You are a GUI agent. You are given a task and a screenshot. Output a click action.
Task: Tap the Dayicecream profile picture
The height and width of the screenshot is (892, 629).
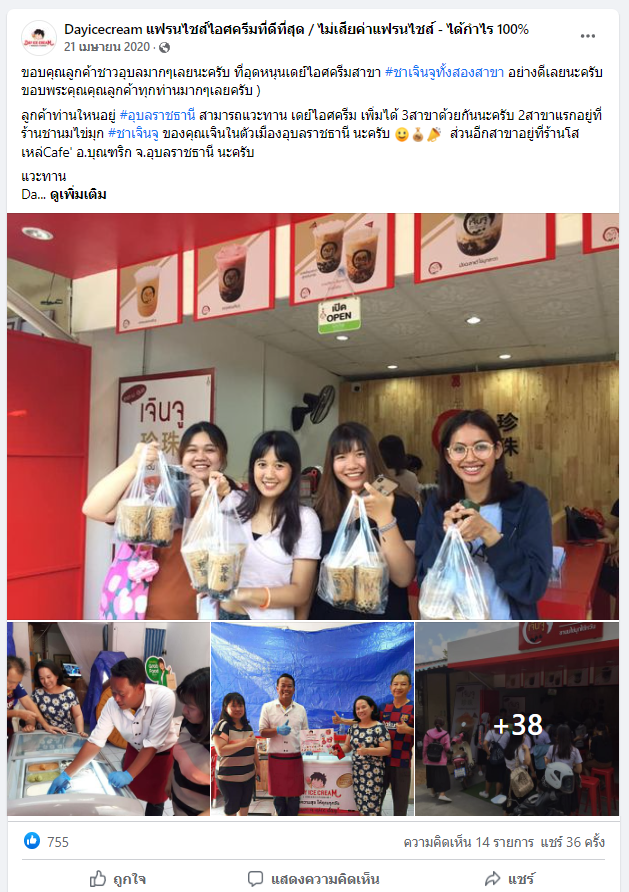tap(38, 37)
